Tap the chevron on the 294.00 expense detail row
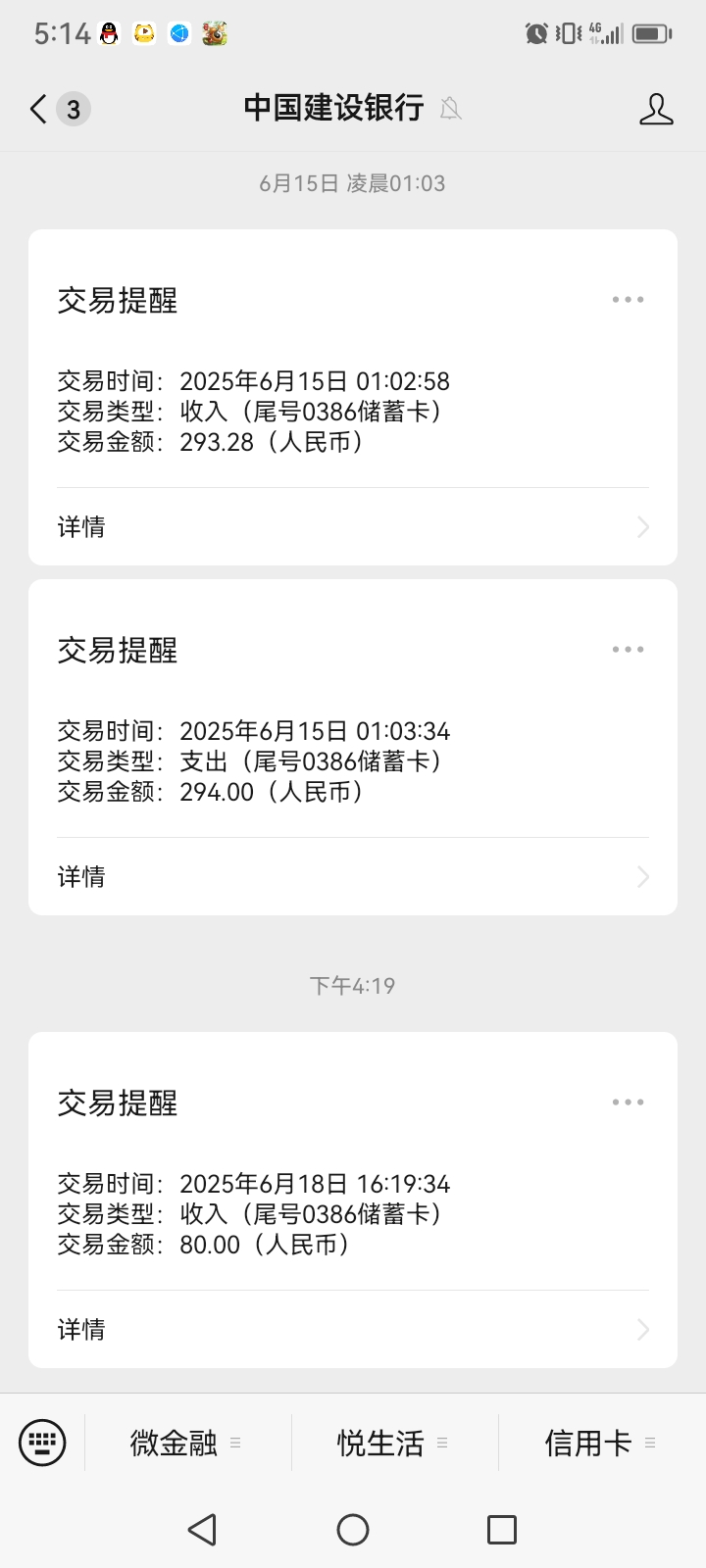Image resolution: width=706 pixels, height=1568 pixels. (642, 876)
